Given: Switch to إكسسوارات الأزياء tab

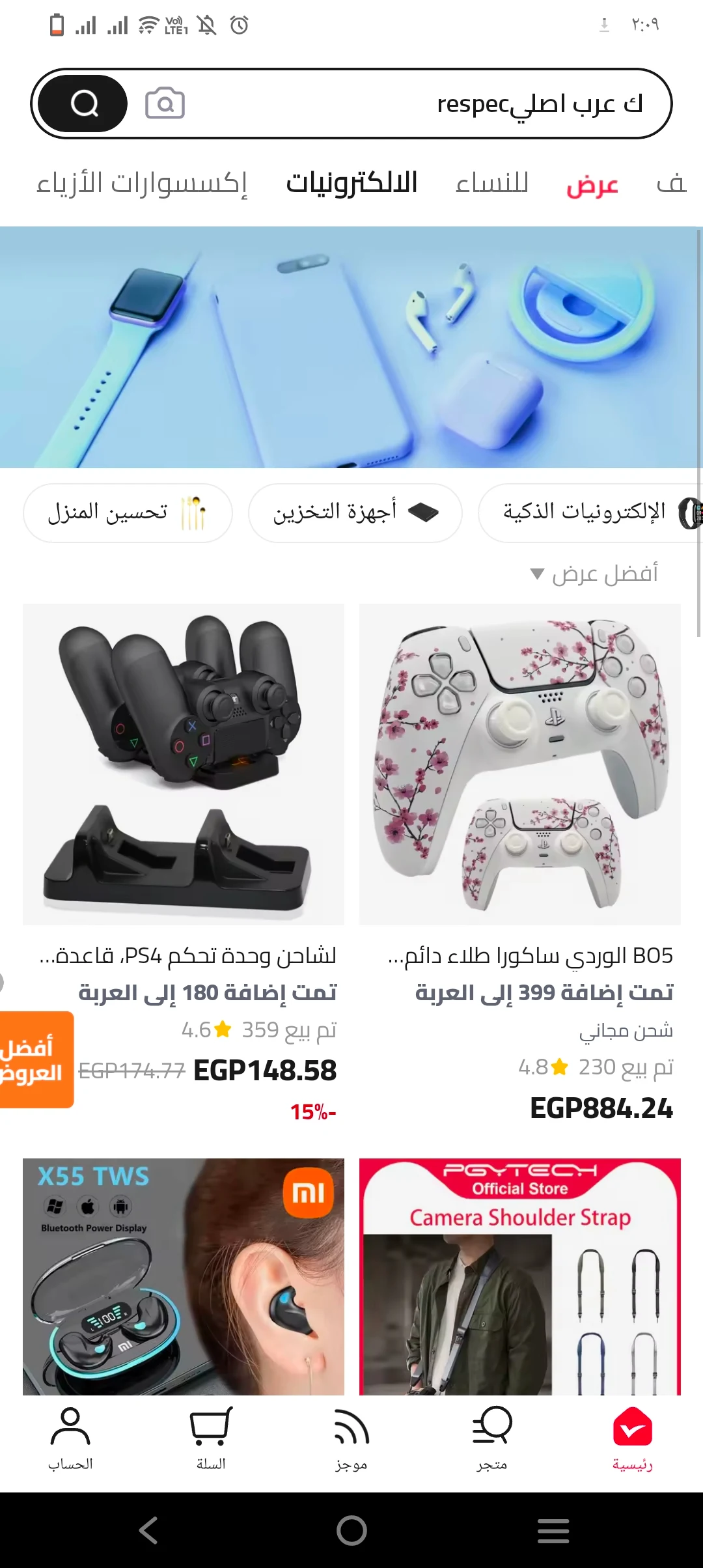Looking at the screenshot, I should pyautogui.click(x=142, y=183).
